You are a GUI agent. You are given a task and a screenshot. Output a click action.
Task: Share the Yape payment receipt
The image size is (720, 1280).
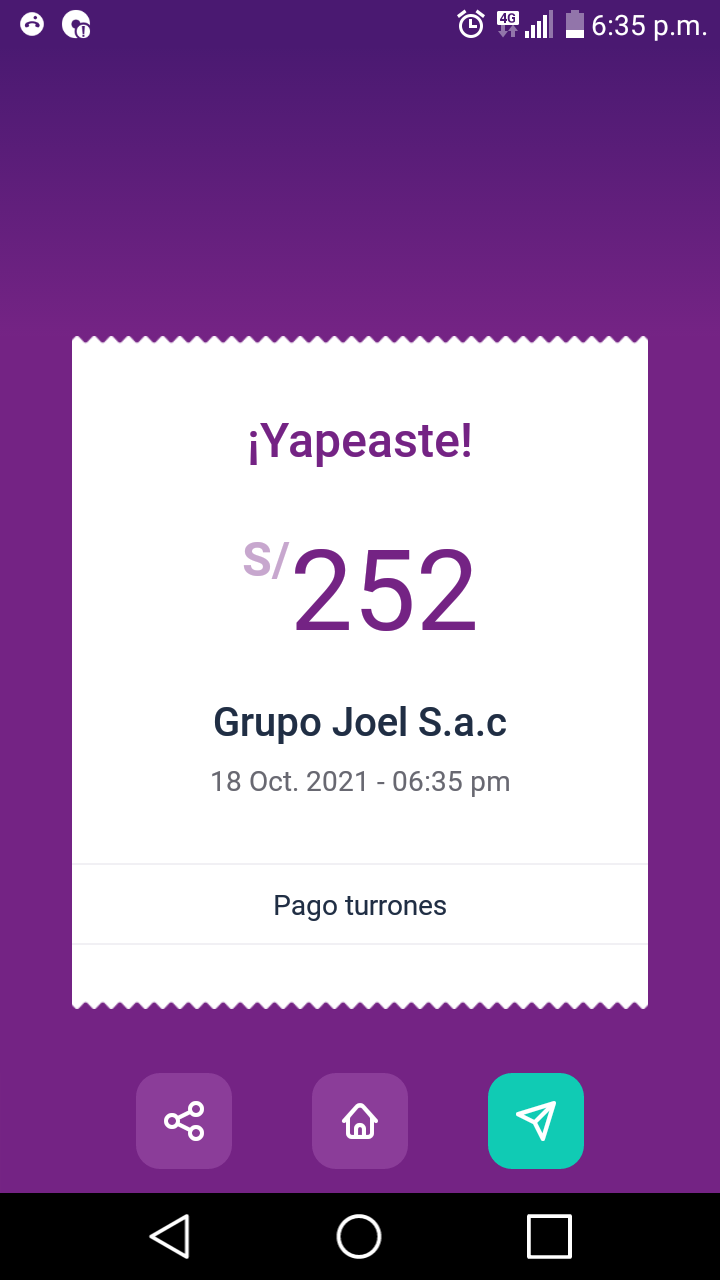click(184, 1121)
